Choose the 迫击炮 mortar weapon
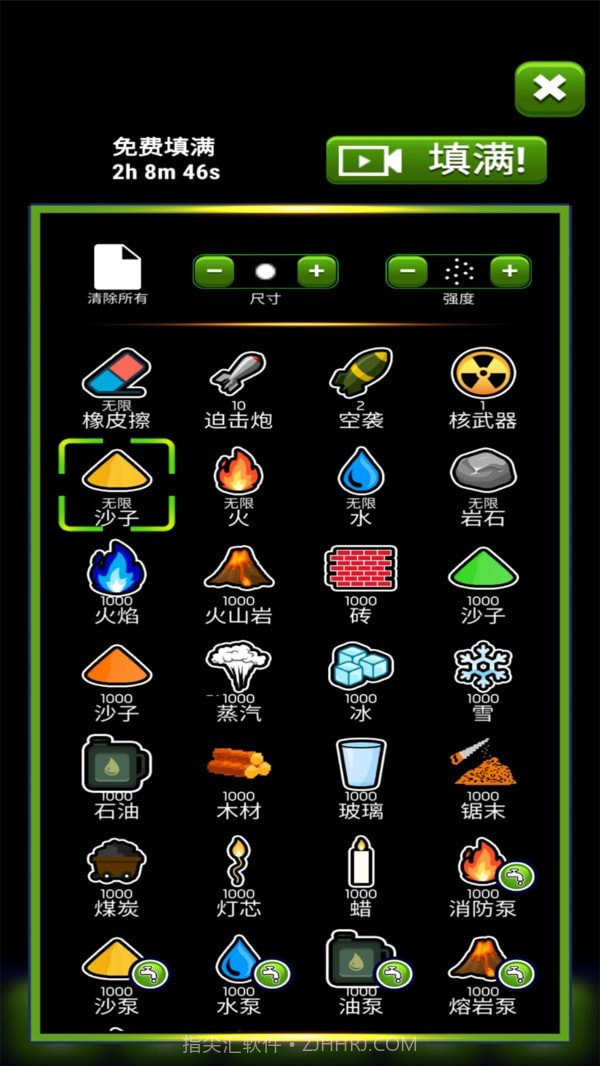Image resolution: width=600 pixels, height=1066 pixels. (238, 387)
